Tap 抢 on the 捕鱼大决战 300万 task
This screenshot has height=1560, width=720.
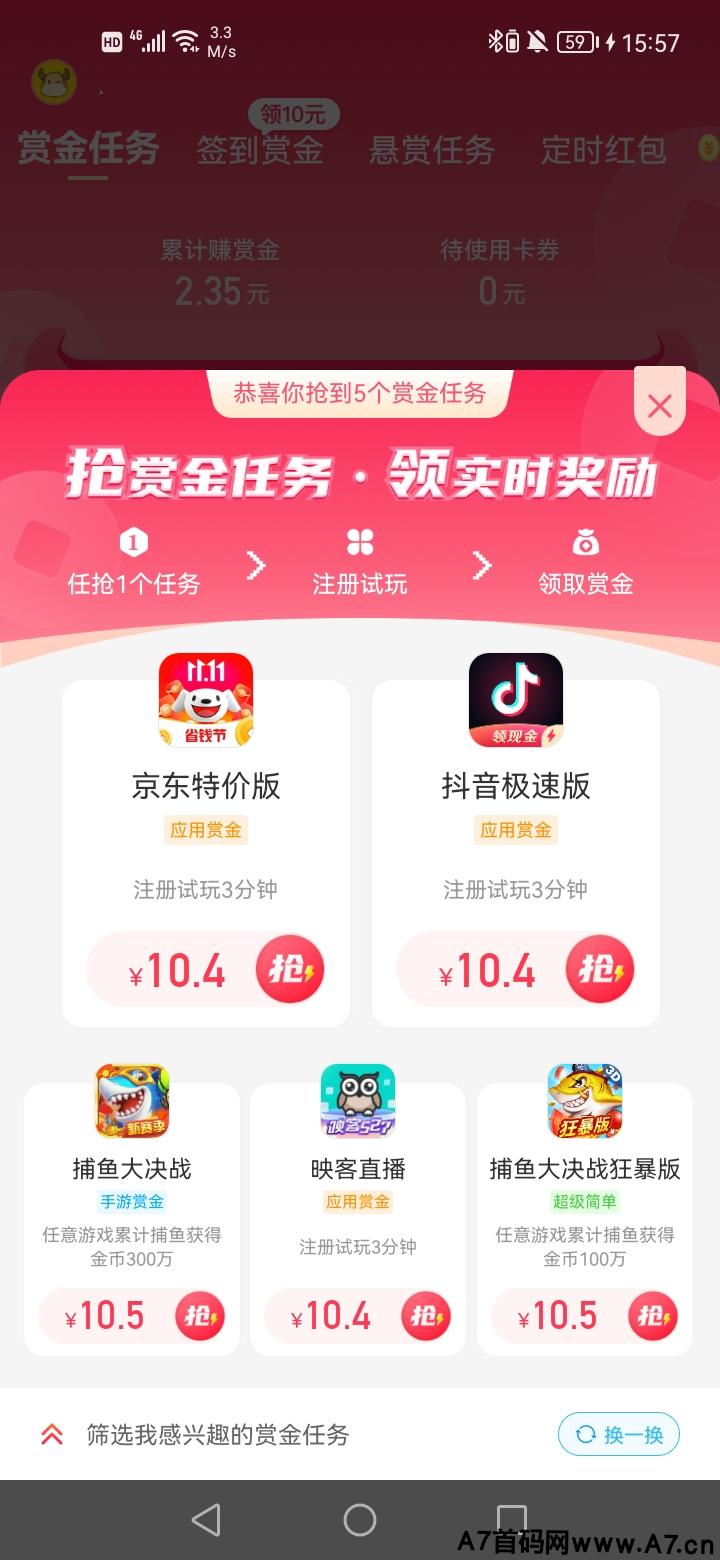click(200, 1315)
